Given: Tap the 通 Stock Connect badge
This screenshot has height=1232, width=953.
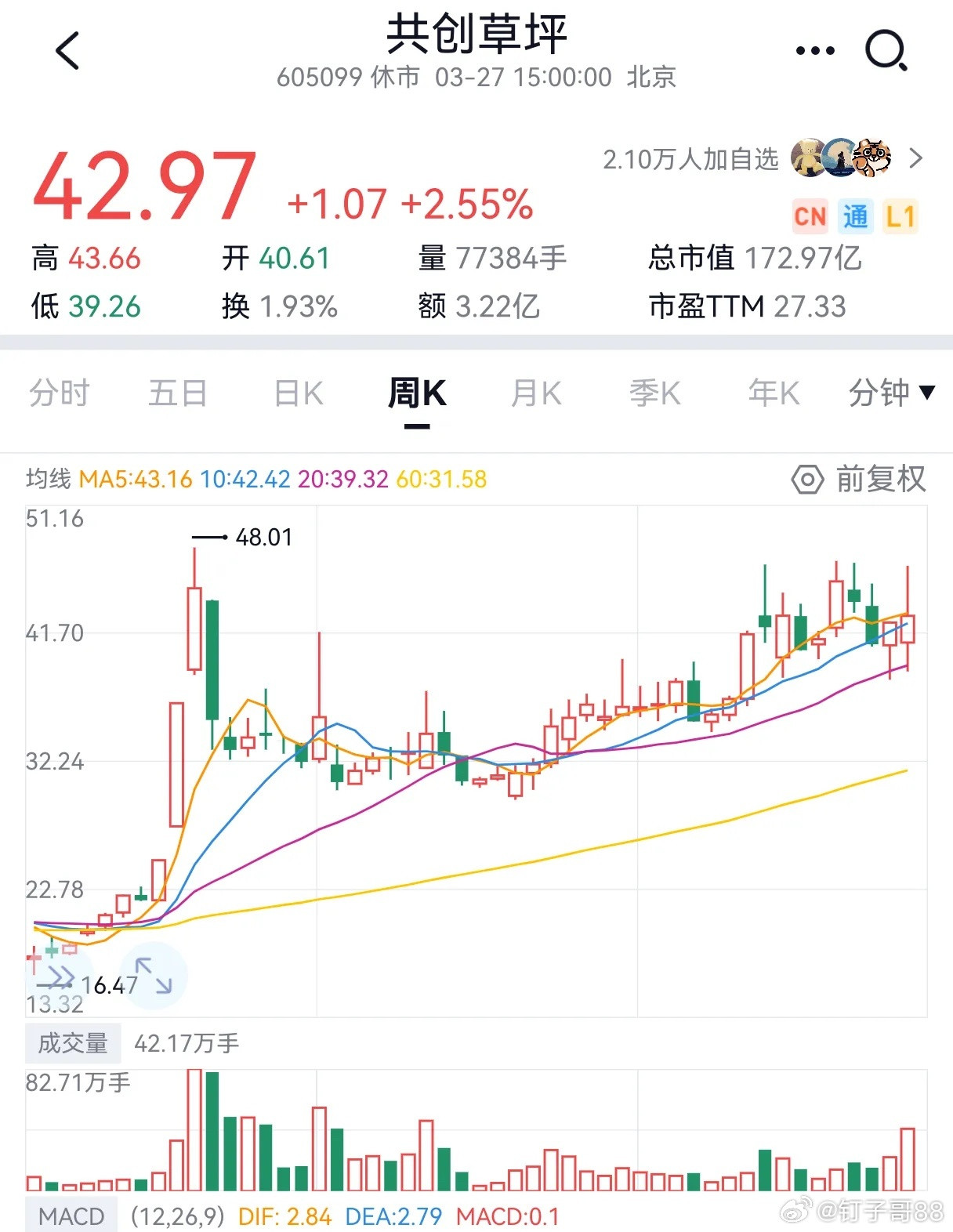Looking at the screenshot, I should (x=857, y=216).
